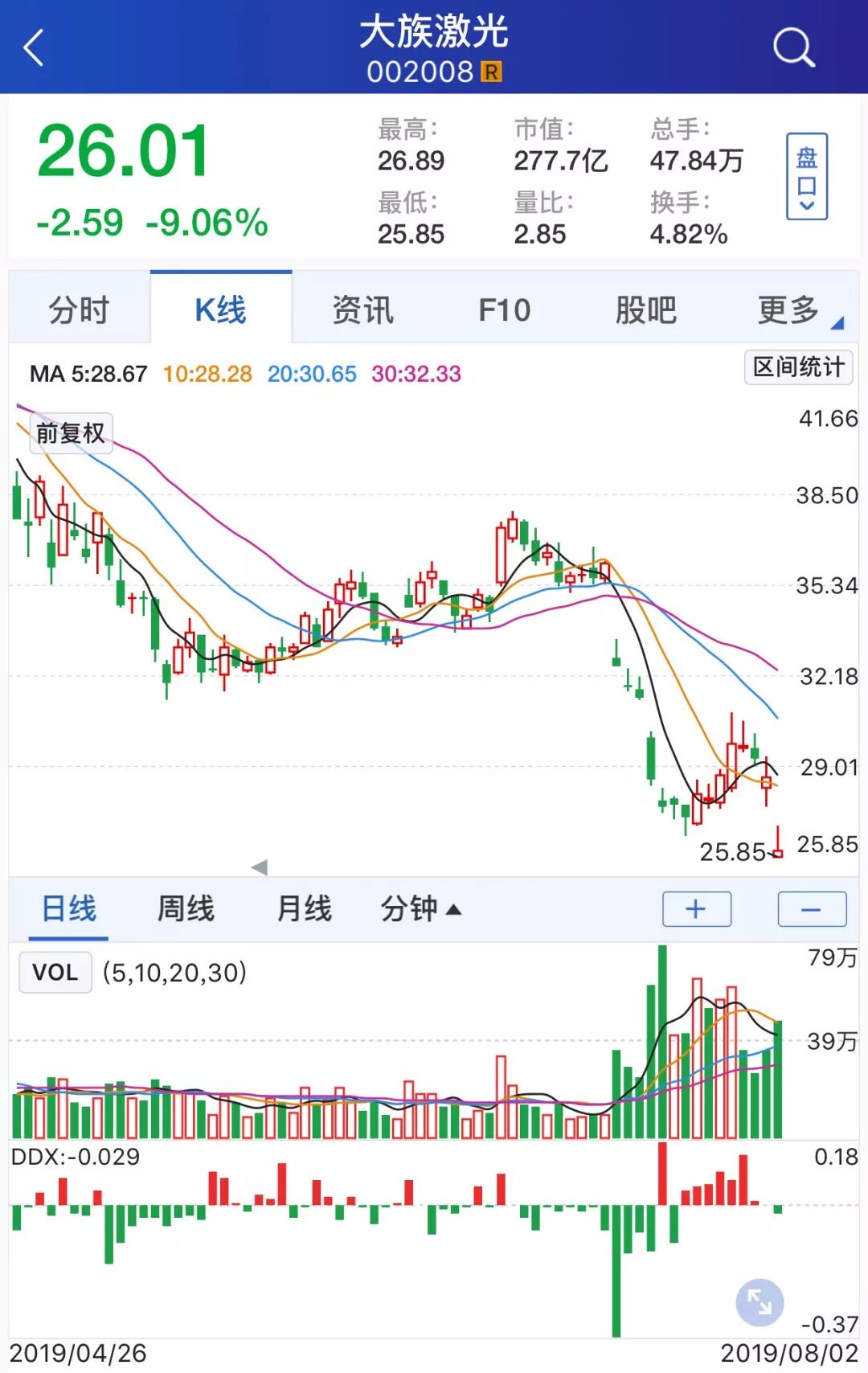Switch to the 分时 tab
The width and height of the screenshot is (868, 1373).
pos(79,309)
